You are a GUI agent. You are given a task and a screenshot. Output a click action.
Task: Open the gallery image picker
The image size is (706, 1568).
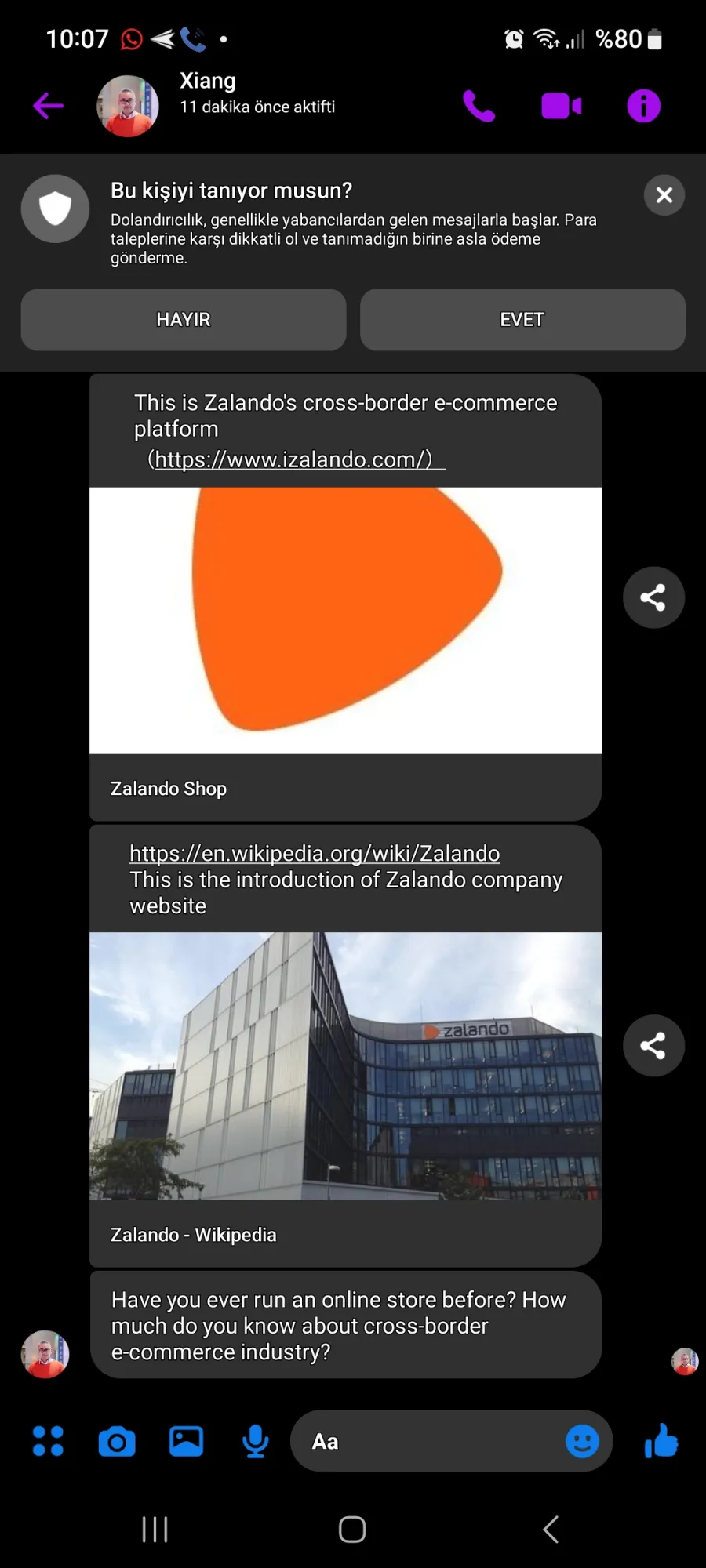(187, 1441)
